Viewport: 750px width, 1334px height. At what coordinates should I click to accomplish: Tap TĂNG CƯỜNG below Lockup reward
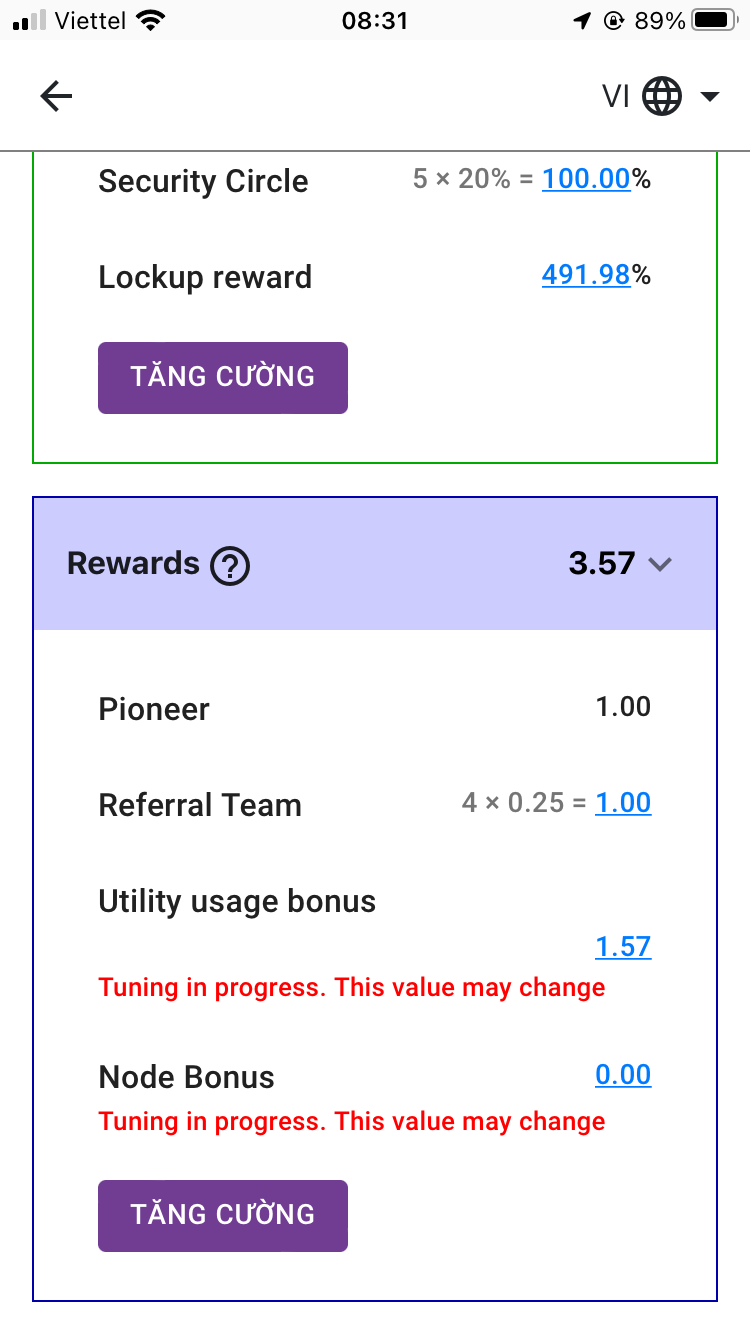click(223, 378)
